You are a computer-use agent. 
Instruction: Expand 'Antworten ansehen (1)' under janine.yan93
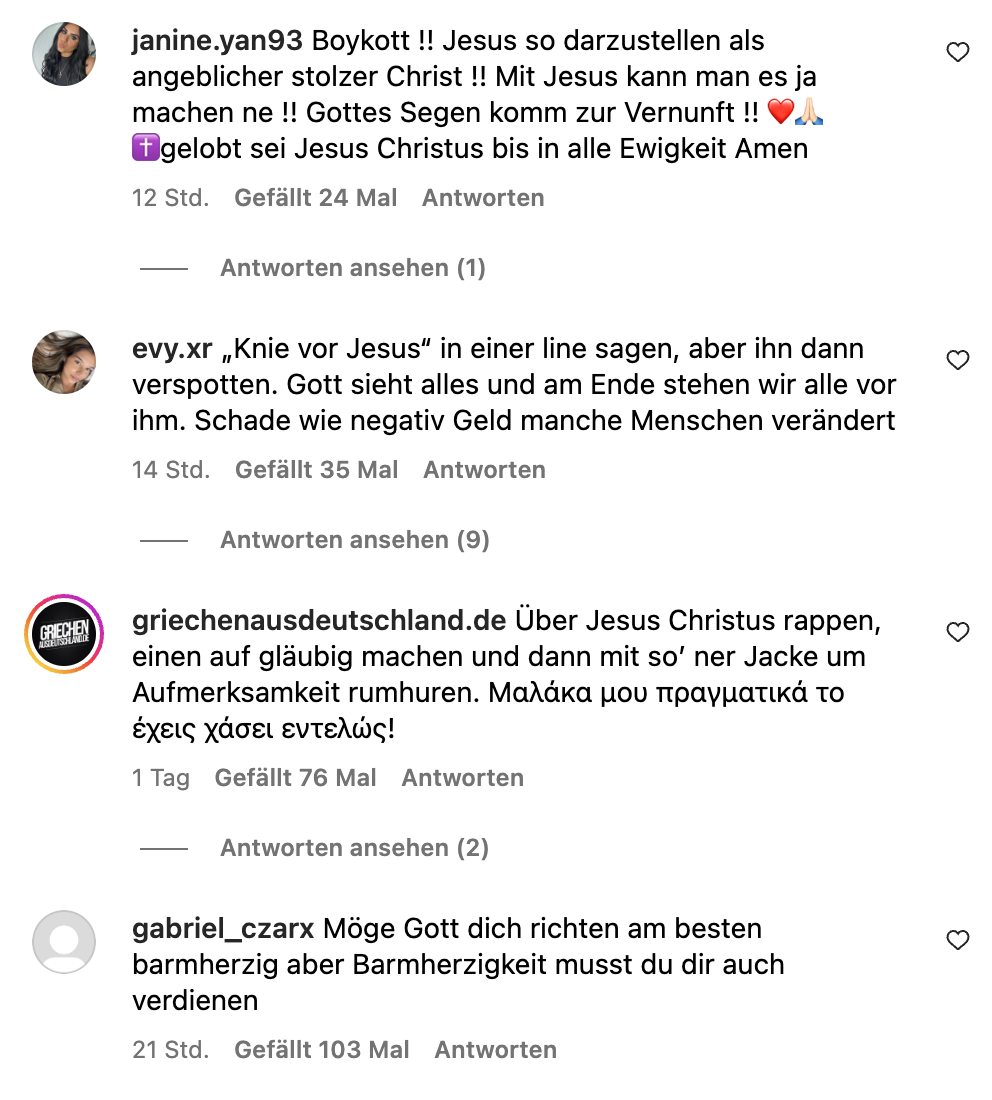pyautogui.click(x=352, y=268)
